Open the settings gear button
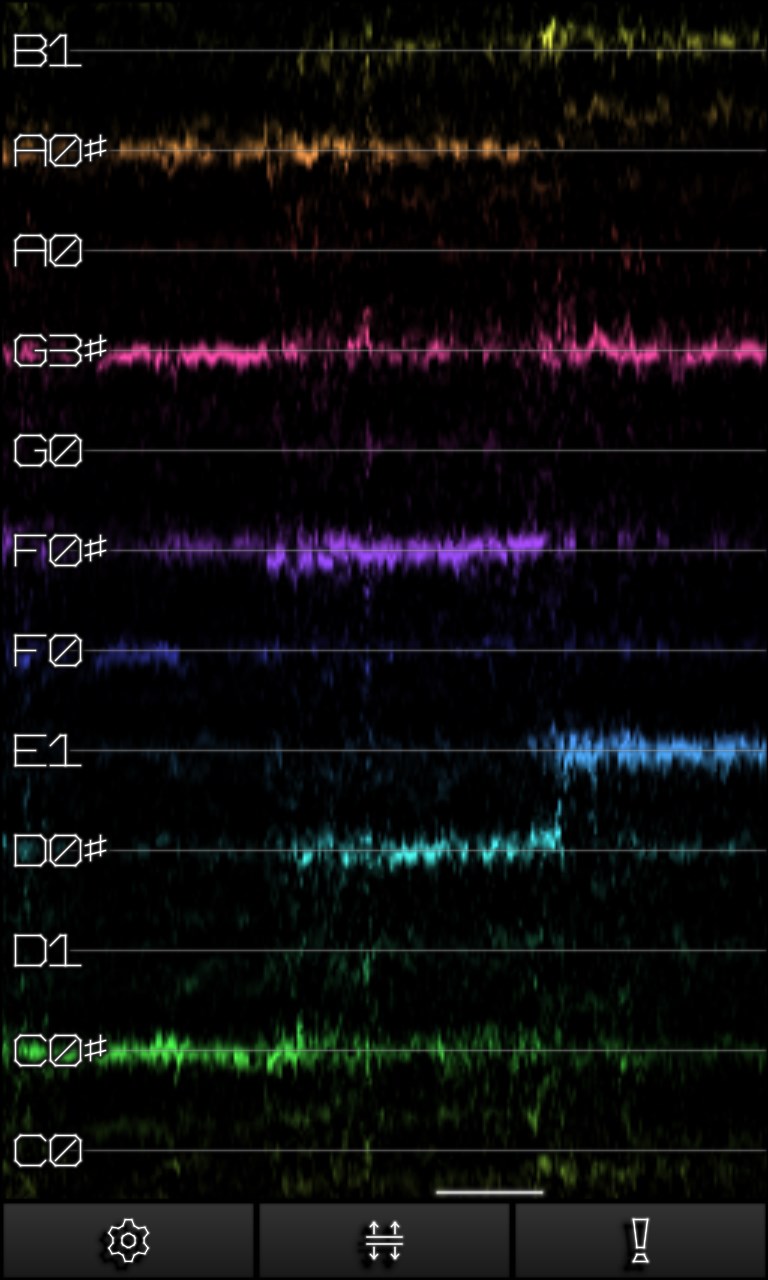768x1280 pixels. pos(128,1241)
